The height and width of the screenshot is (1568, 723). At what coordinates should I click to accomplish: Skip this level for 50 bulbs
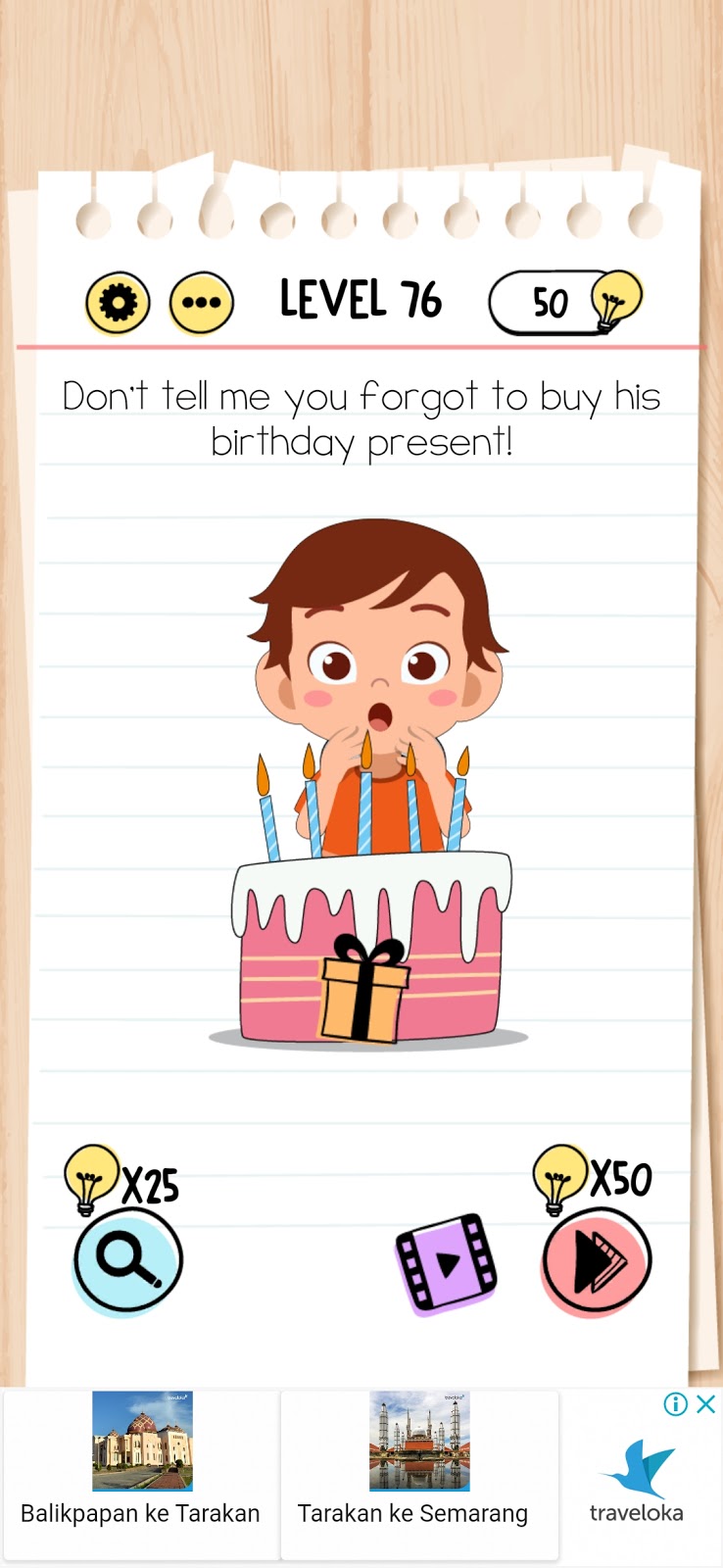[597, 1260]
